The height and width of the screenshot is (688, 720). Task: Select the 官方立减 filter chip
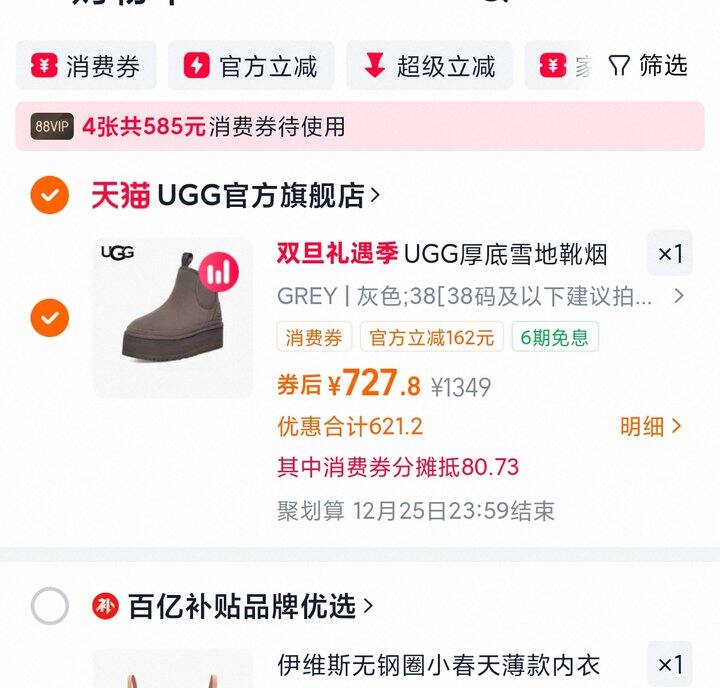click(x=252, y=67)
